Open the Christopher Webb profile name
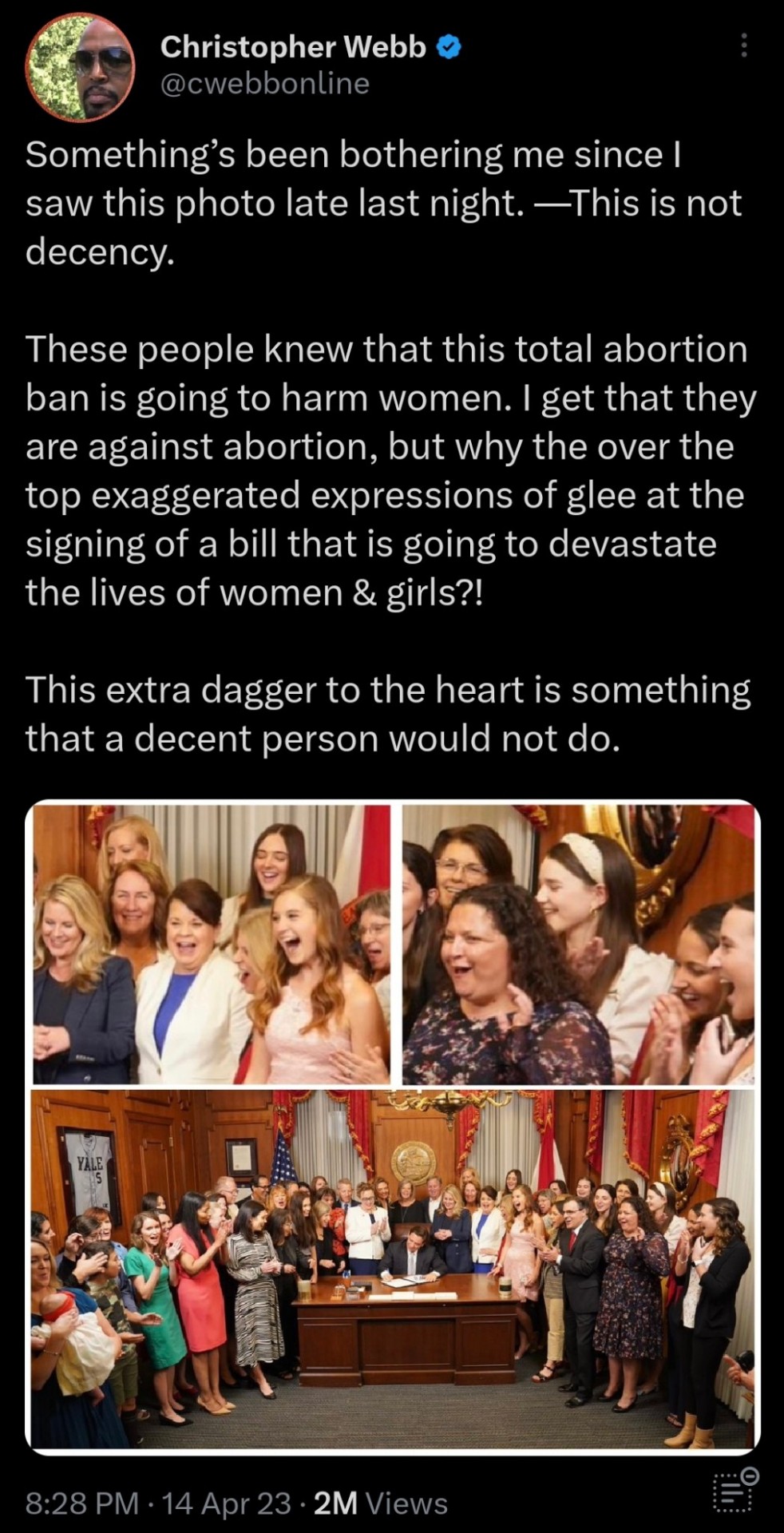784x1533 pixels. [293, 47]
